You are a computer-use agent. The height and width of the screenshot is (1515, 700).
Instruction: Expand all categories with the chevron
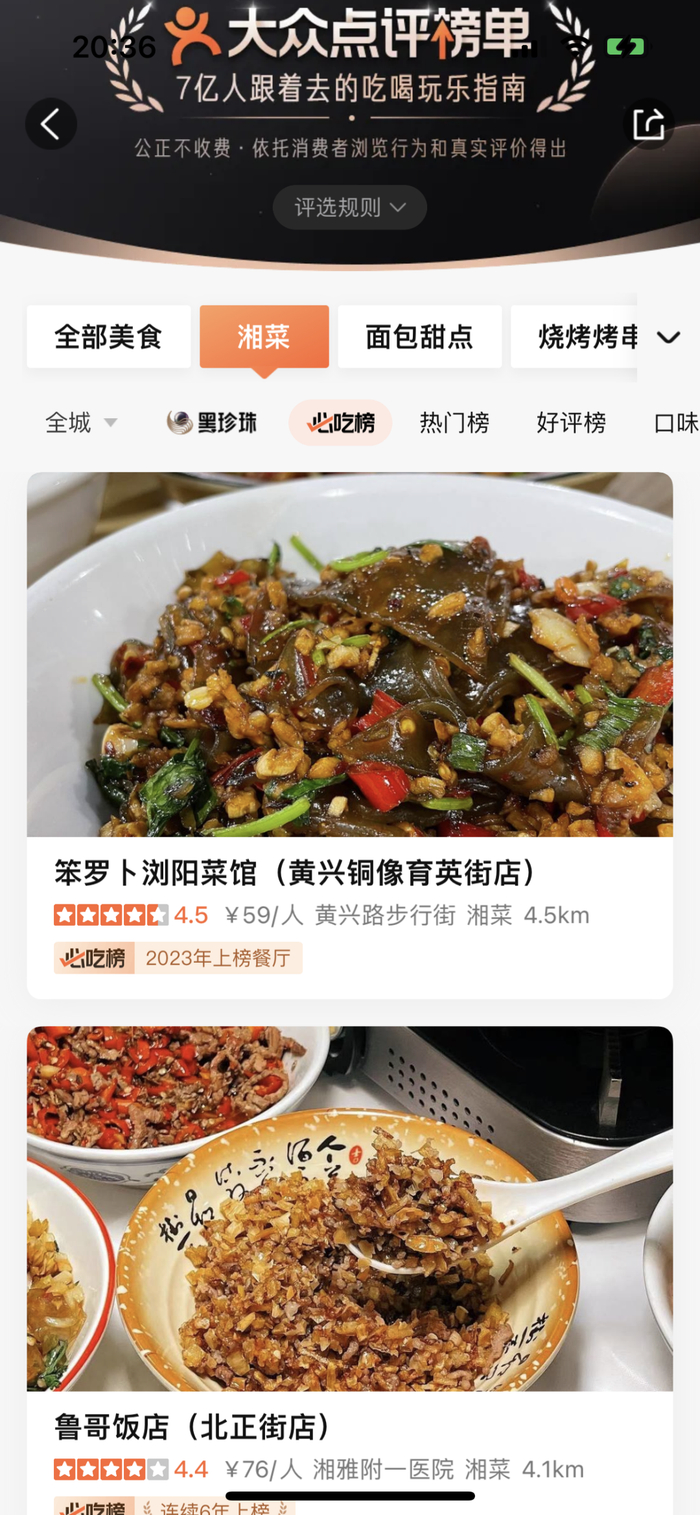click(668, 338)
